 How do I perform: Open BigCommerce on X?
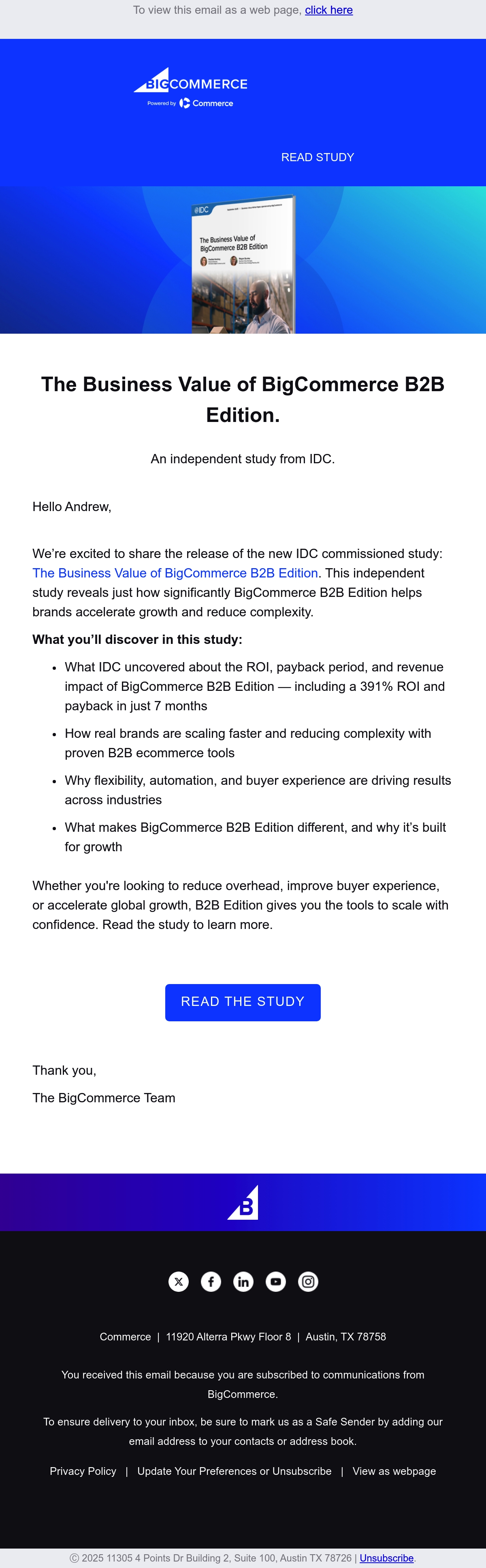pos(179,1281)
